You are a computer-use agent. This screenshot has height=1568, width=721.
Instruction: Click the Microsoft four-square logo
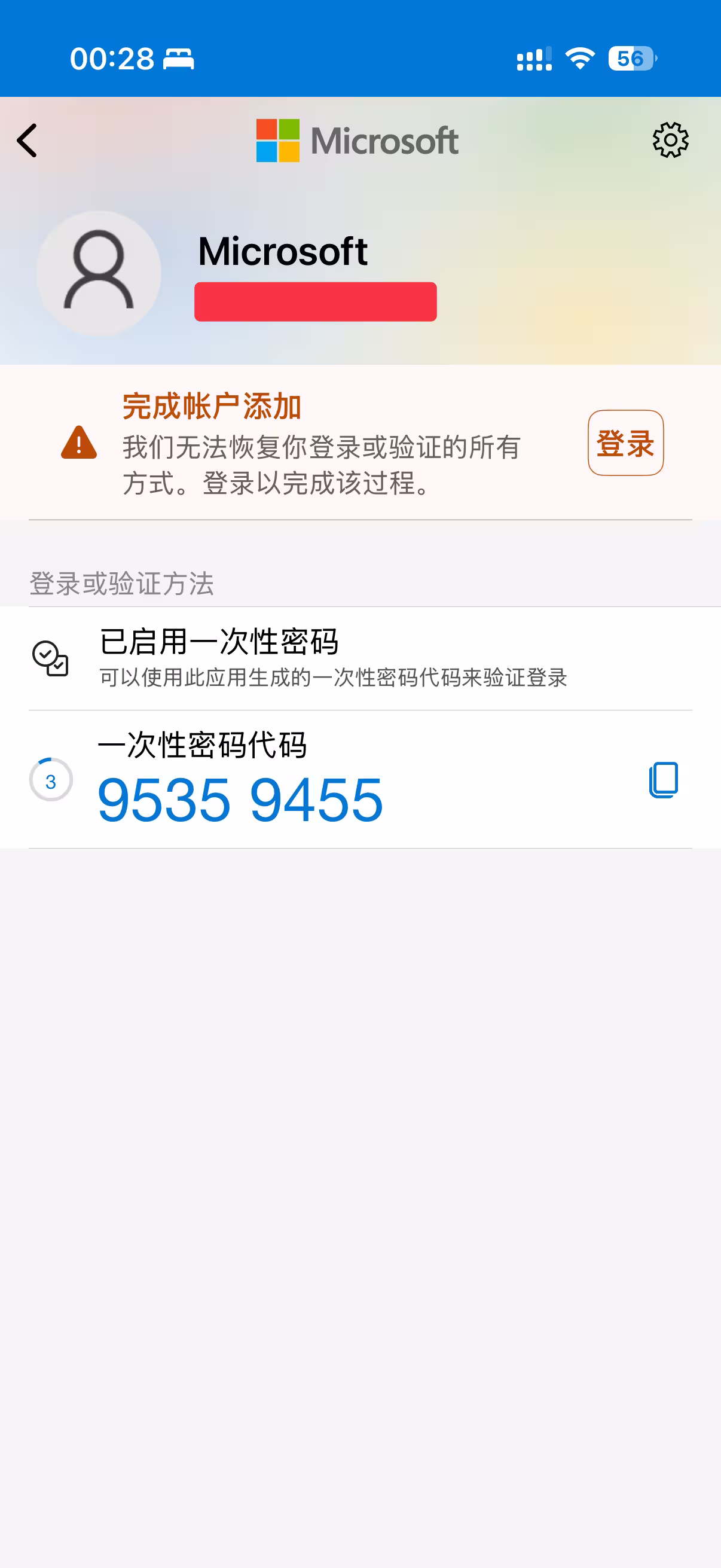[279, 139]
